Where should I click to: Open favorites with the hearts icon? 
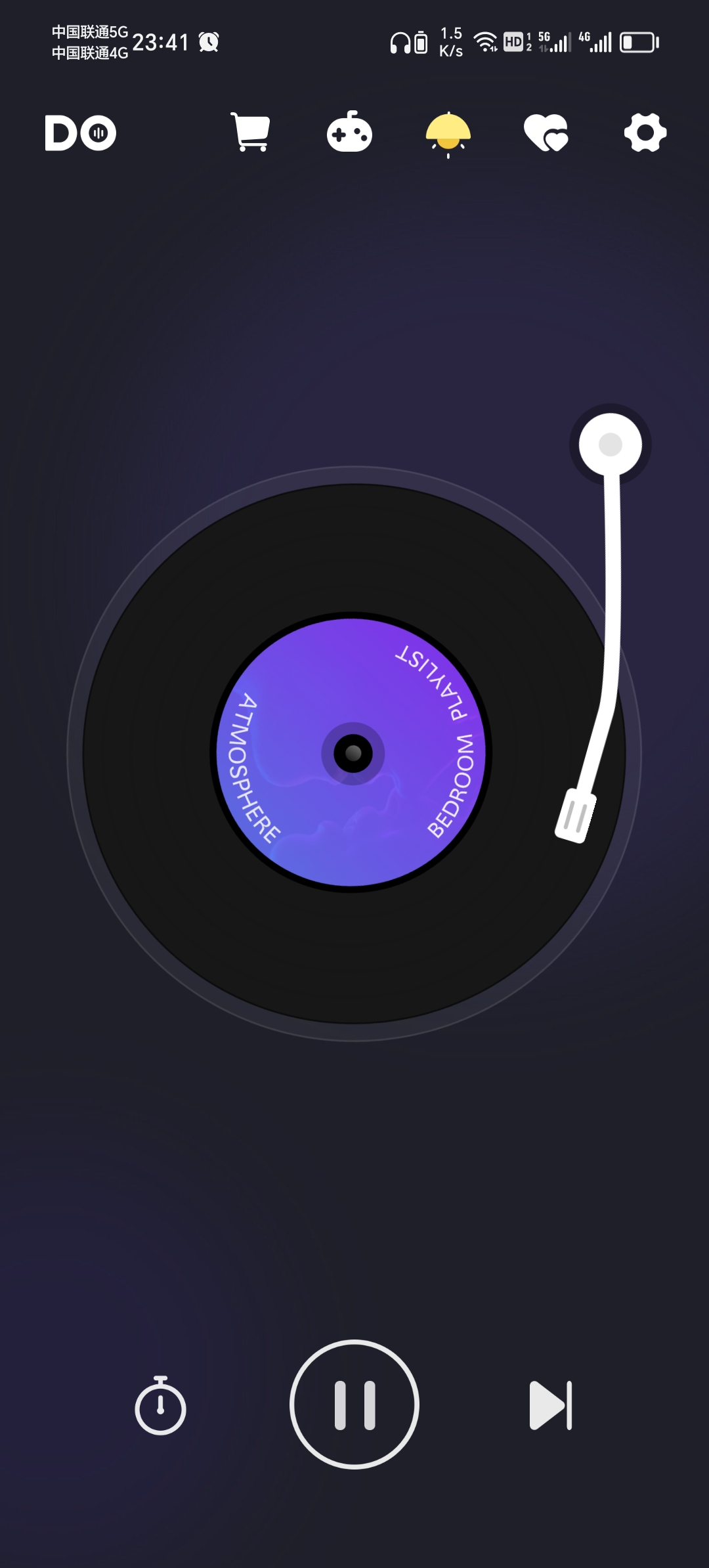[546, 133]
